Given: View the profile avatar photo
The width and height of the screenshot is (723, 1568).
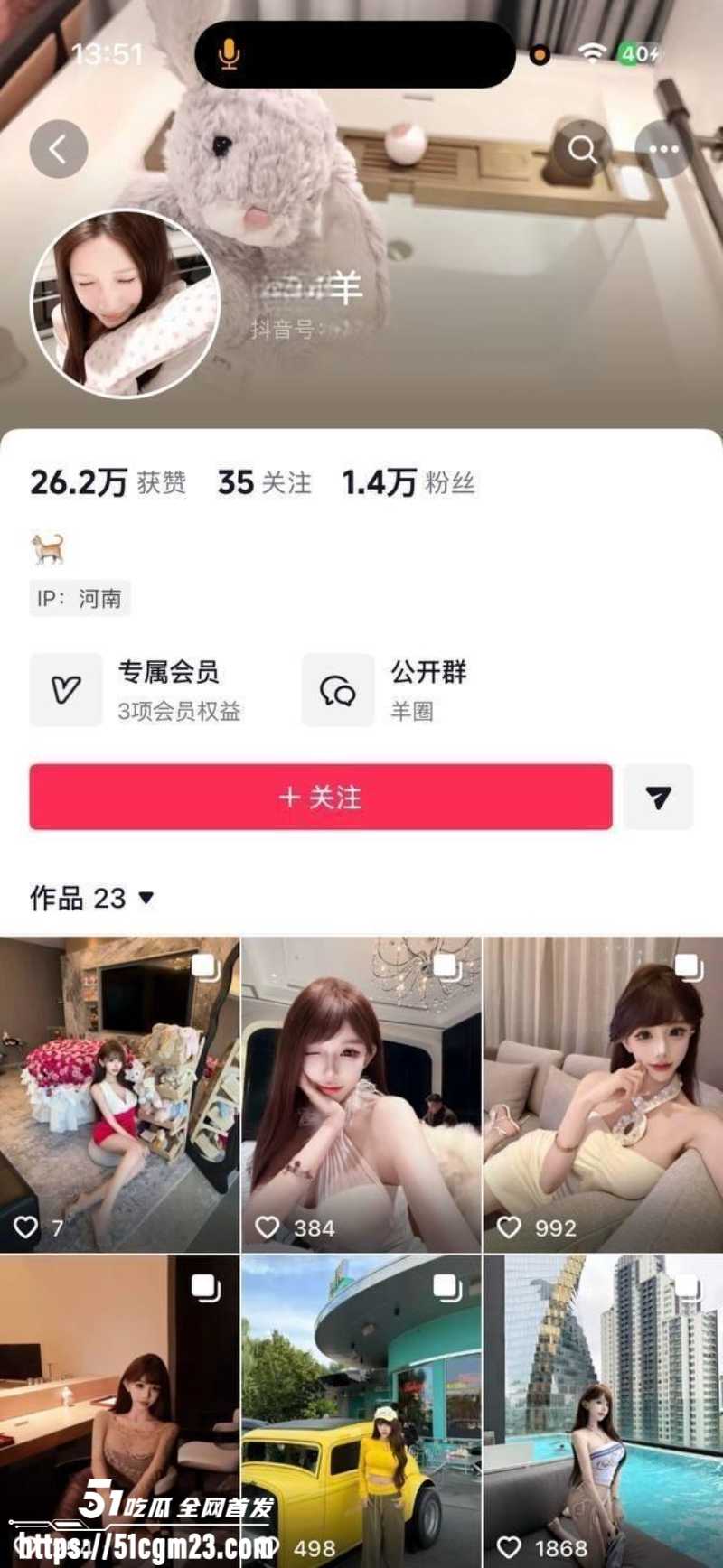Looking at the screenshot, I should 126,303.
